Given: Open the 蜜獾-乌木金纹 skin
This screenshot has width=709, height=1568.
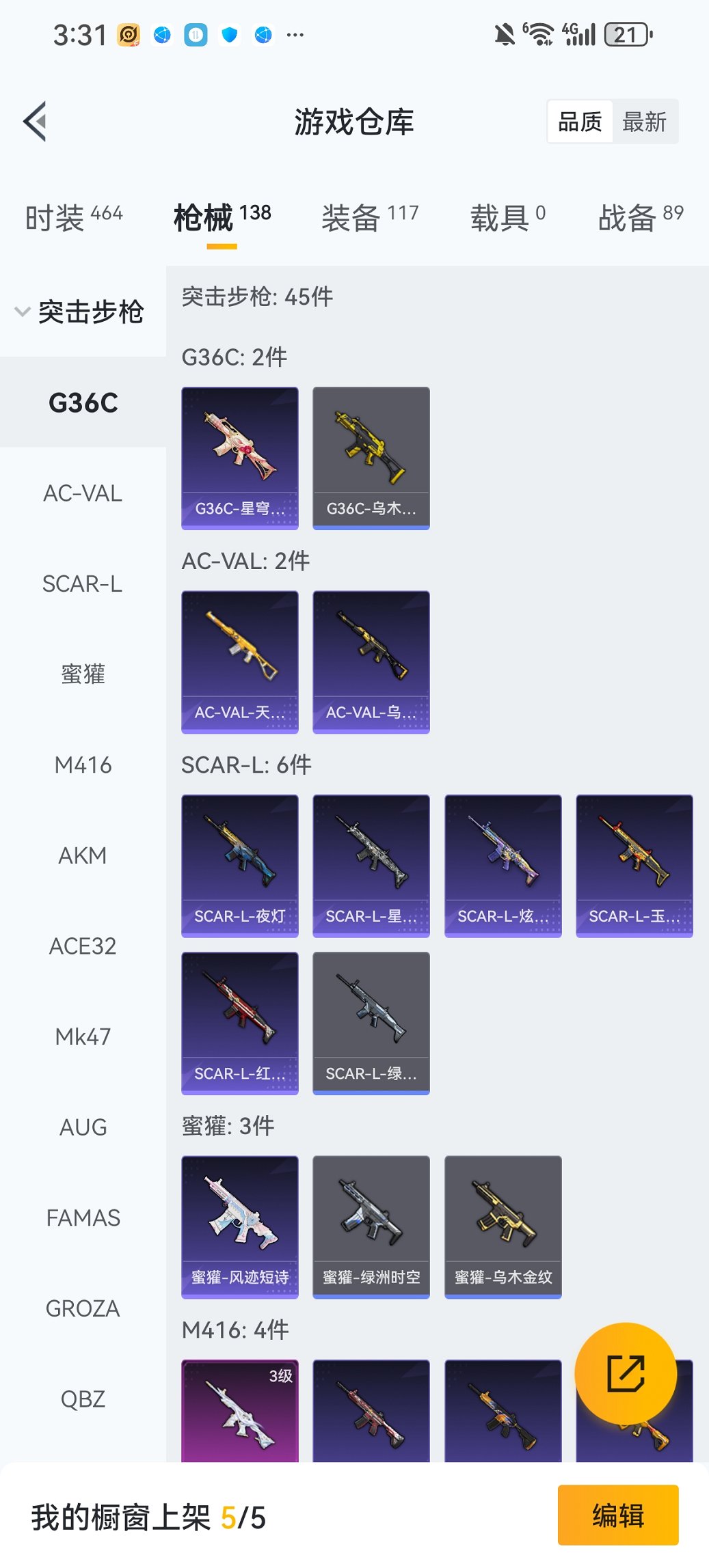Looking at the screenshot, I should point(503,1226).
